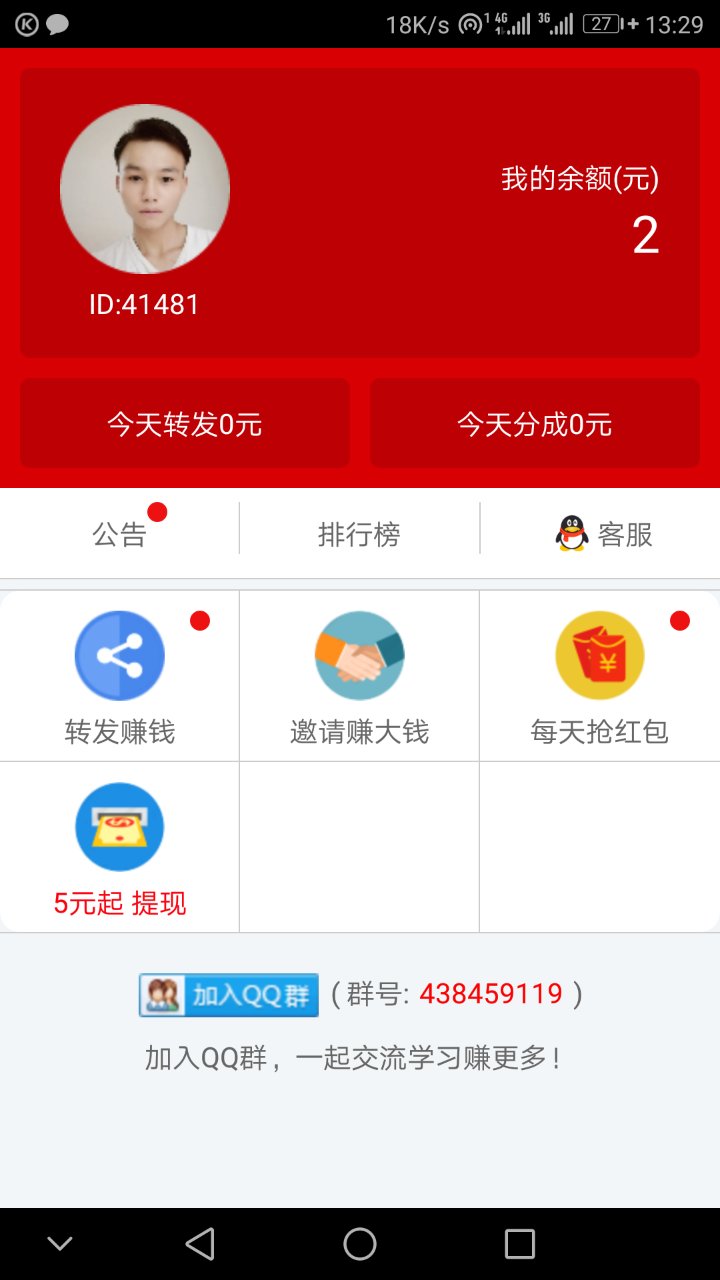Tap the 每天抢红包 red envelope icon
This screenshot has height=1280, width=720.
coord(599,654)
